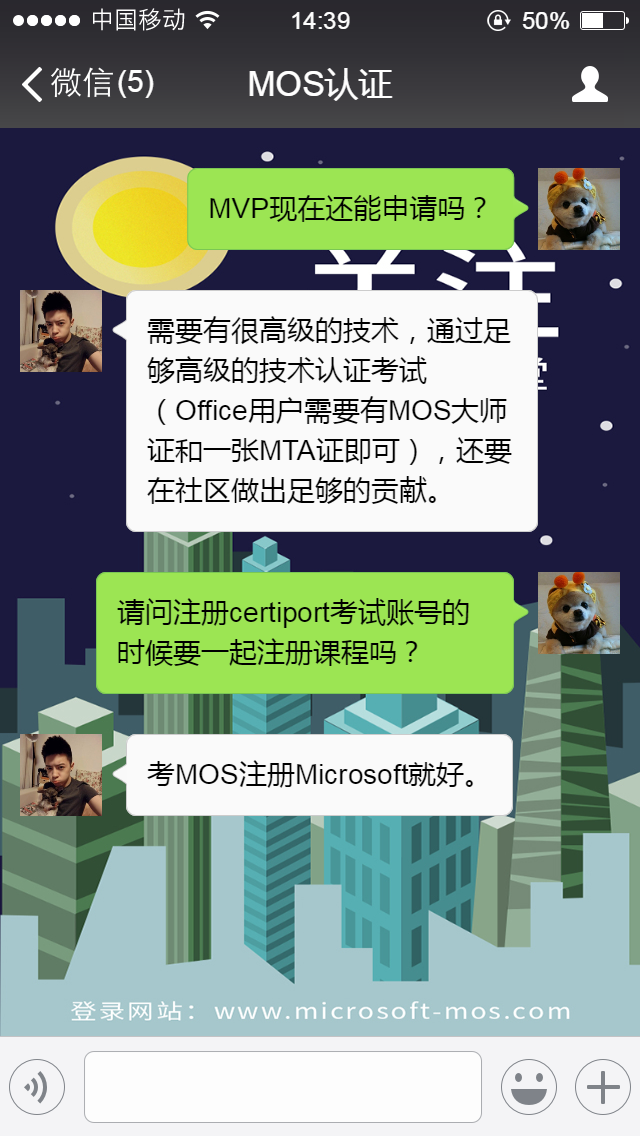The height and width of the screenshot is (1136, 640).
Task: Open dog avatar beside the MVP question
Action: 578,209
